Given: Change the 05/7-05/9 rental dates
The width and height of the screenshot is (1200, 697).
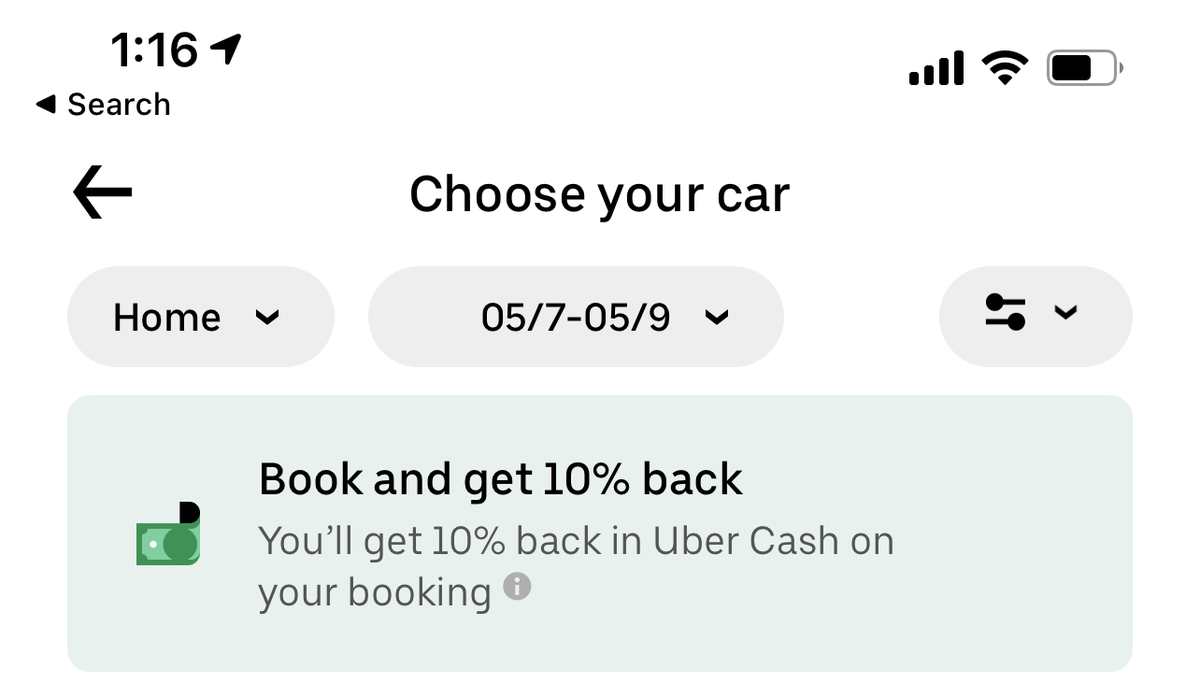Looking at the screenshot, I should tap(576, 317).
